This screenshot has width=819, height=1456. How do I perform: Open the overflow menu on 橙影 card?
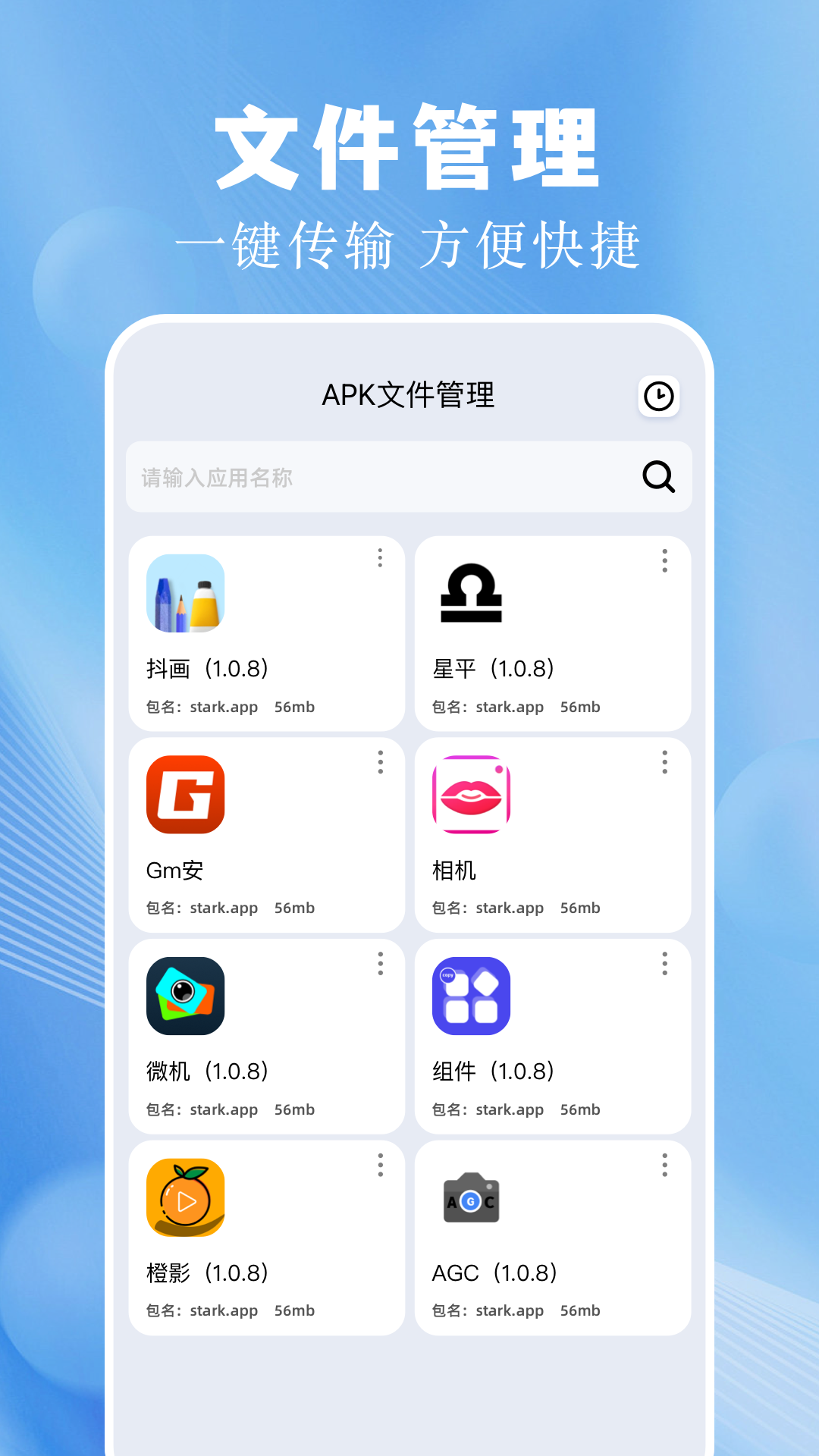click(380, 1166)
